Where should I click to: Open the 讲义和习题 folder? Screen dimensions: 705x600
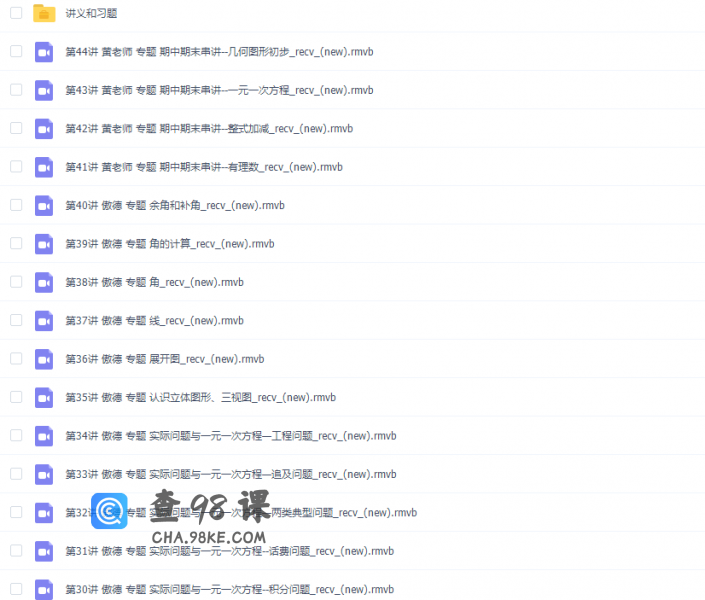[x=91, y=13]
